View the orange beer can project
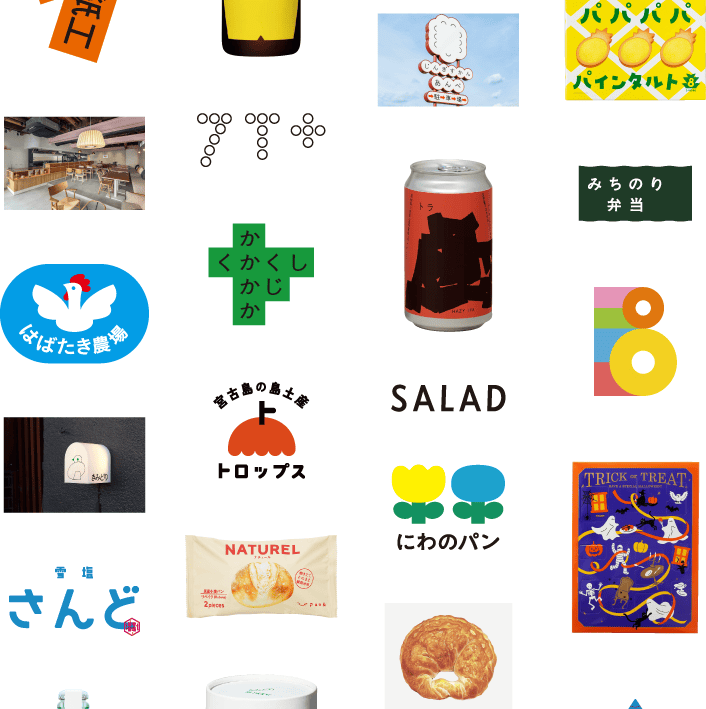The width and height of the screenshot is (706, 709). pos(448,245)
